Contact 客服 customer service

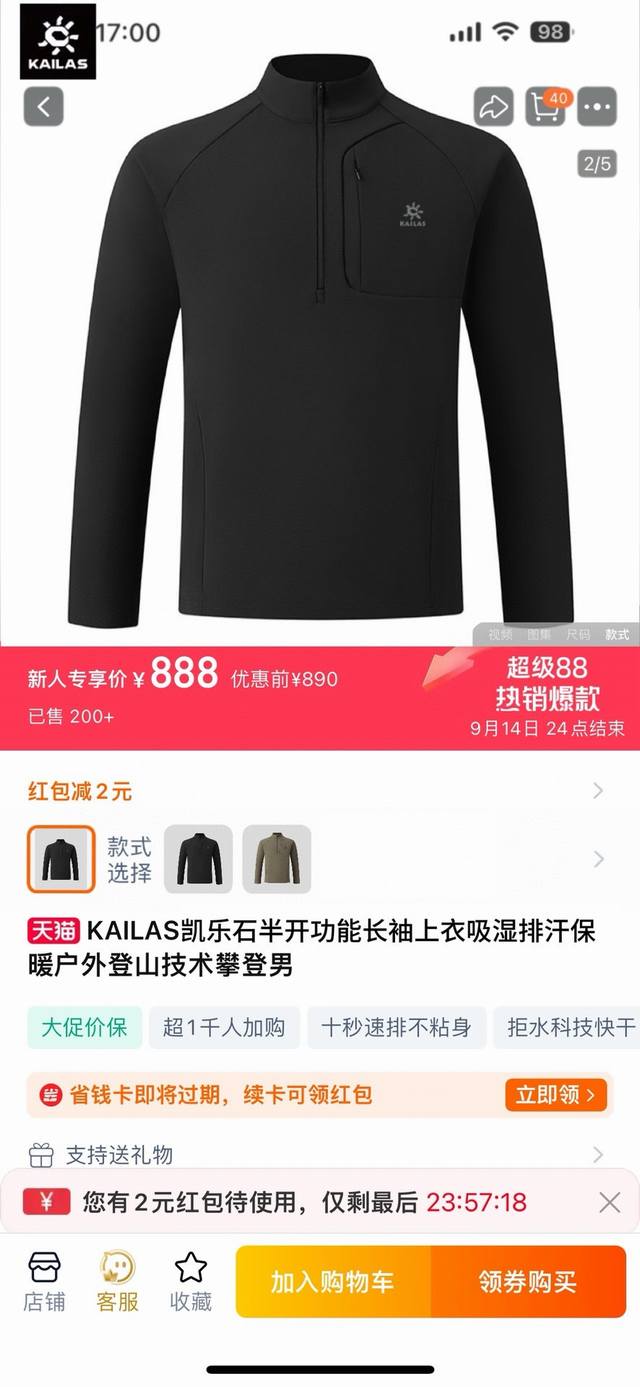click(117, 1281)
